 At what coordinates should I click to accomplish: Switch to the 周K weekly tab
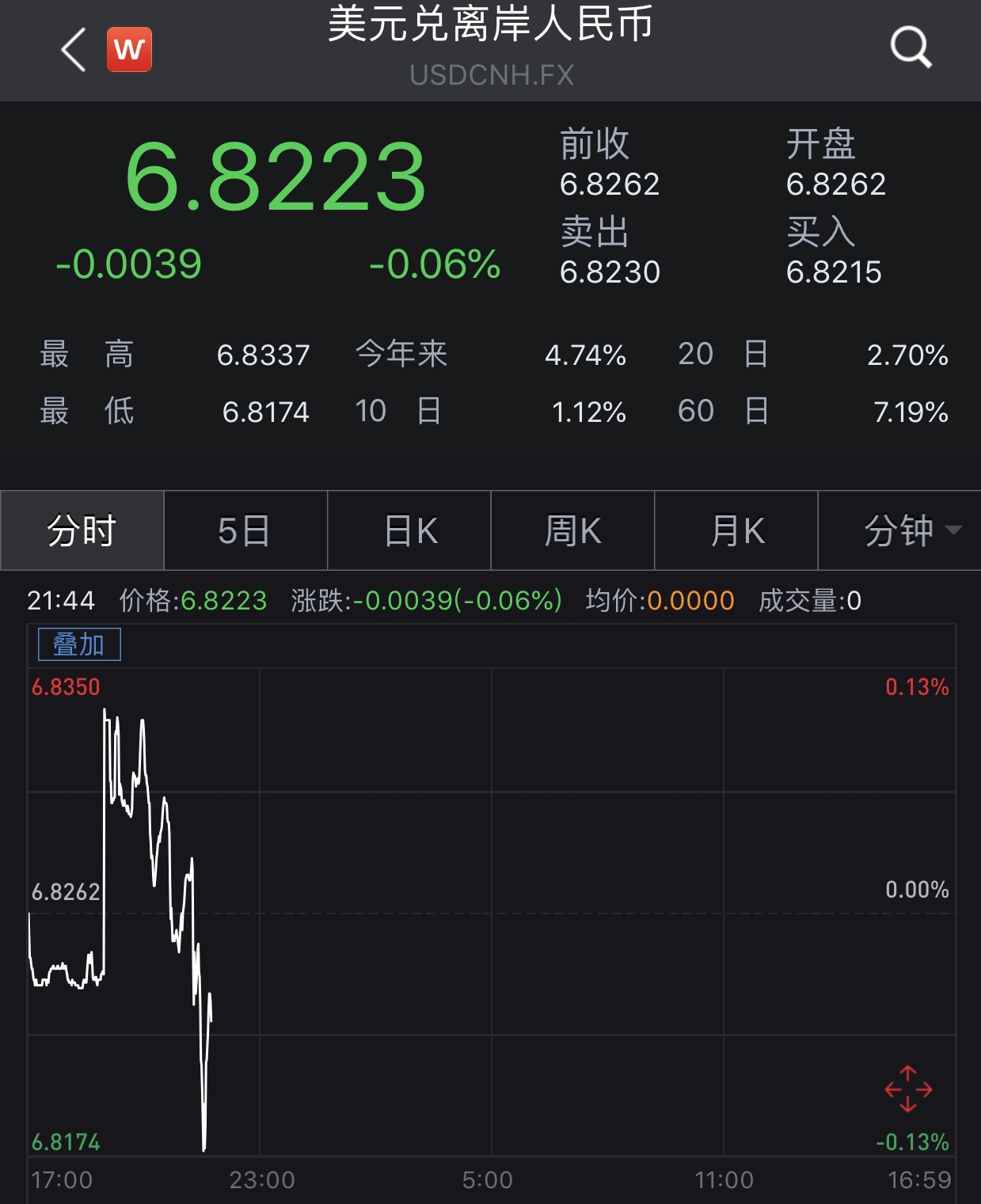[x=572, y=530]
